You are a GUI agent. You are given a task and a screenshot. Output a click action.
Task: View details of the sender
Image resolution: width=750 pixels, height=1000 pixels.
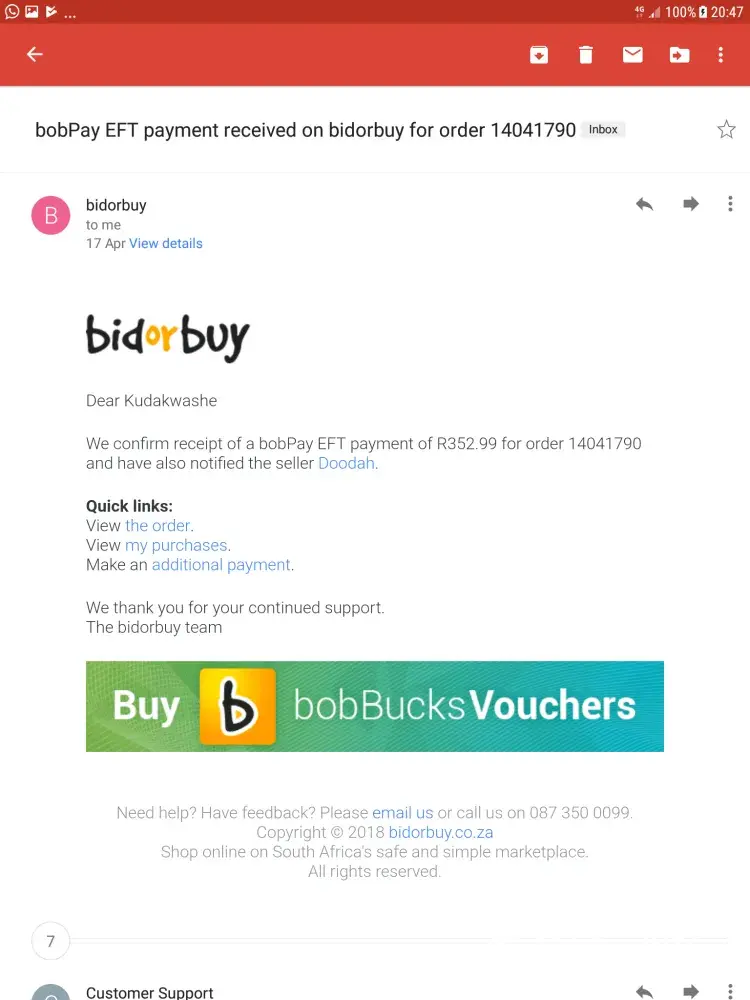(x=165, y=243)
